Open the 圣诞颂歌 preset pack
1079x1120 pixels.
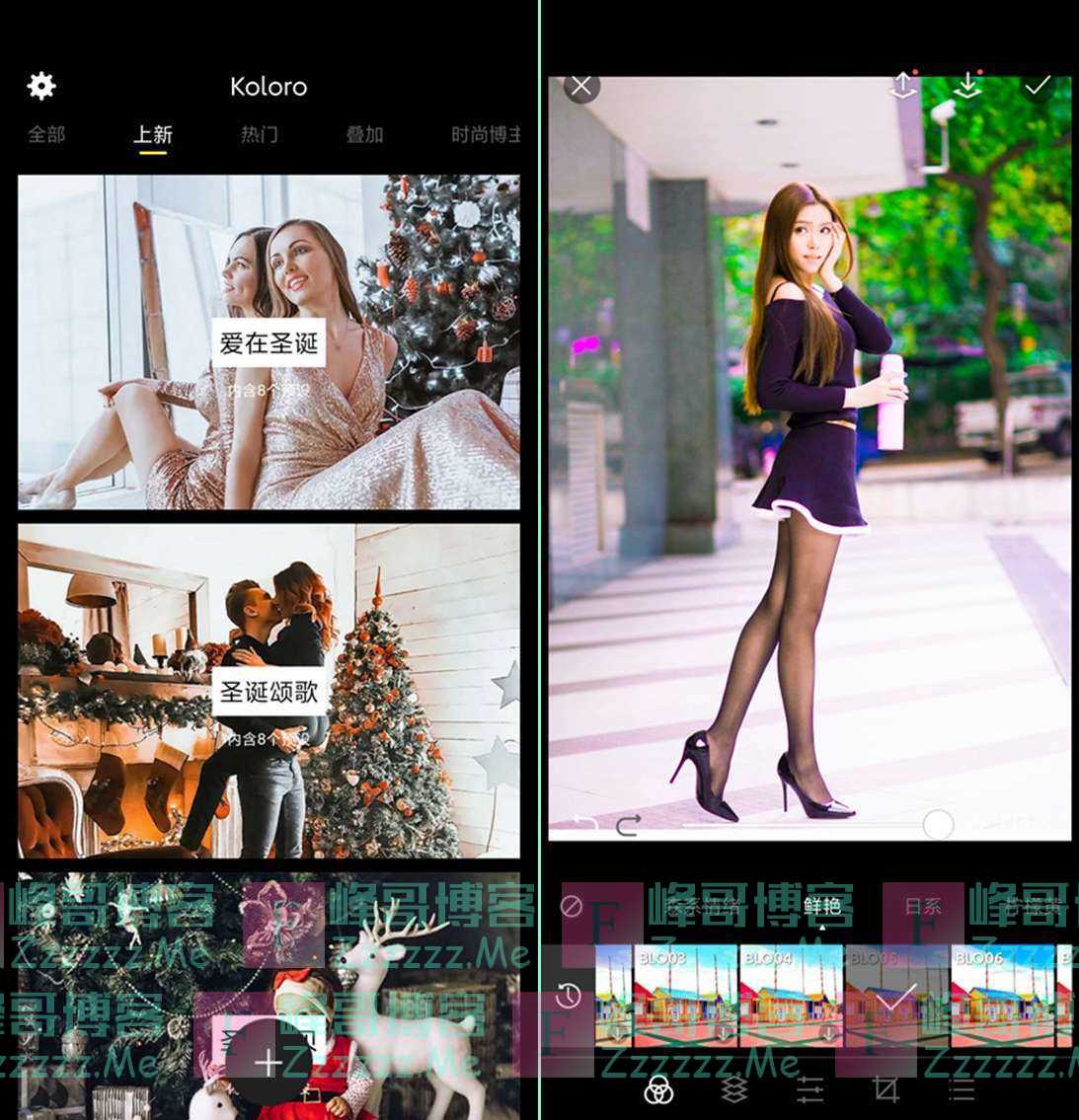pos(269,691)
